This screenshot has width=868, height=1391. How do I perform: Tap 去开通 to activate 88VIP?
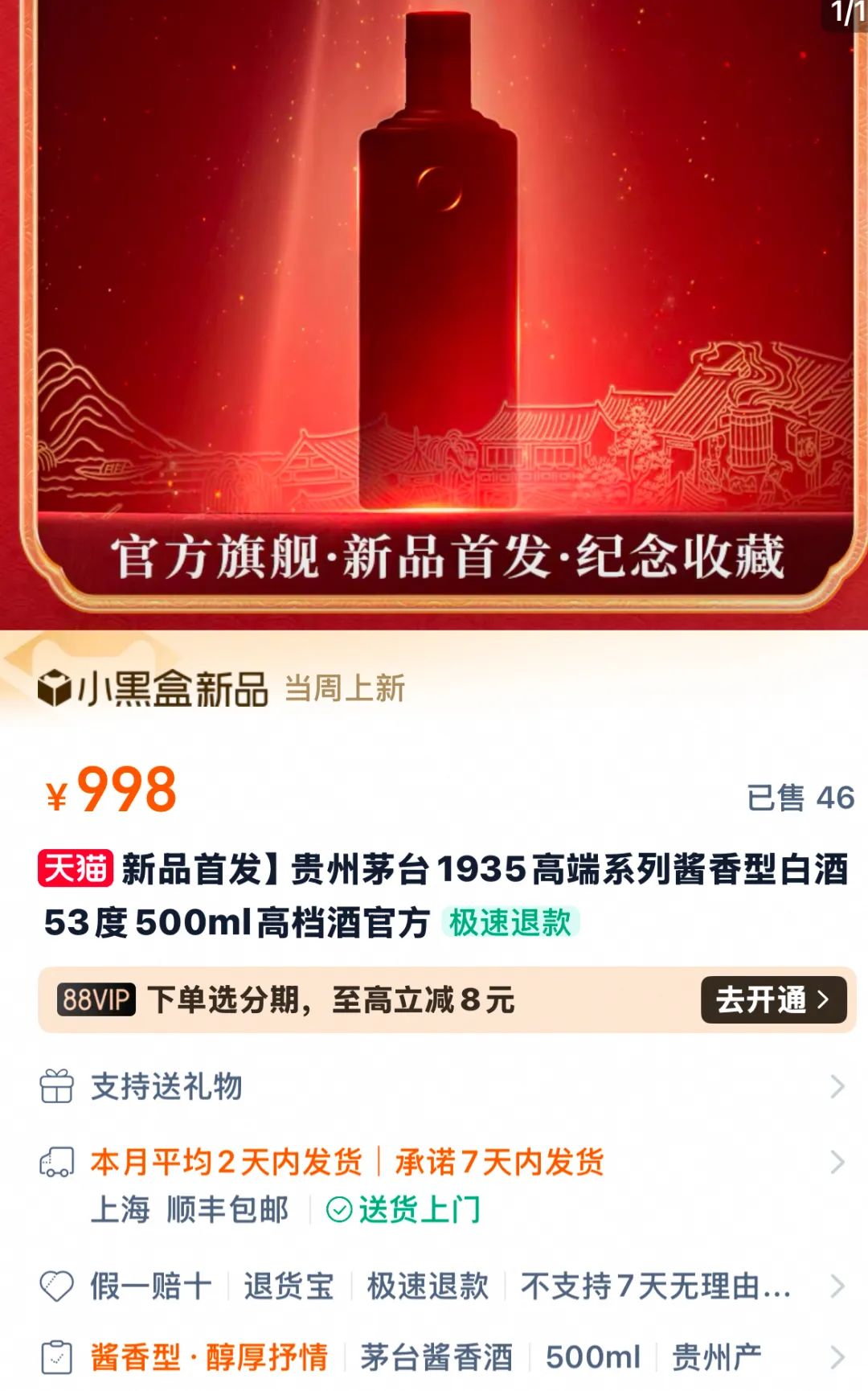click(x=772, y=1000)
